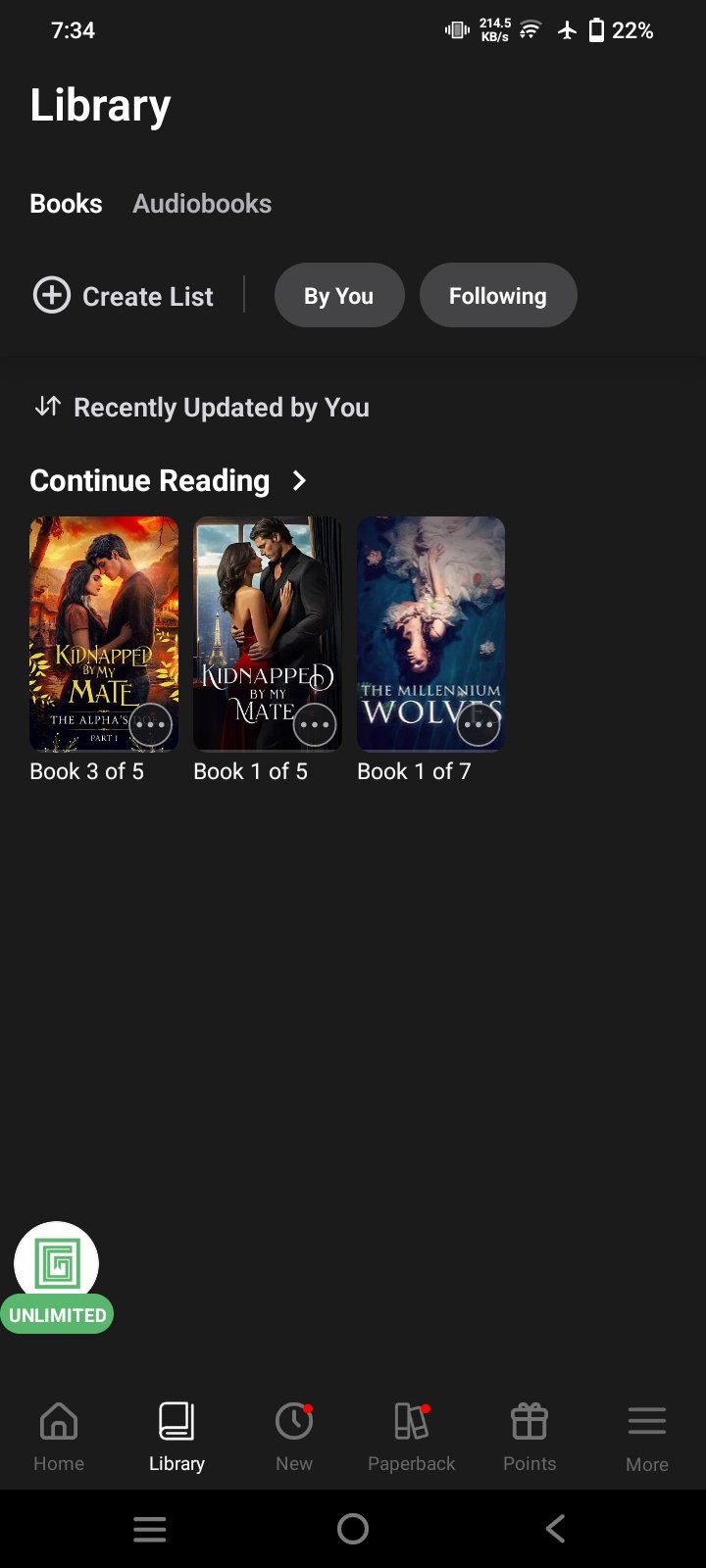
Task: Open the more options on The Millennium Wolves
Action: (479, 725)
